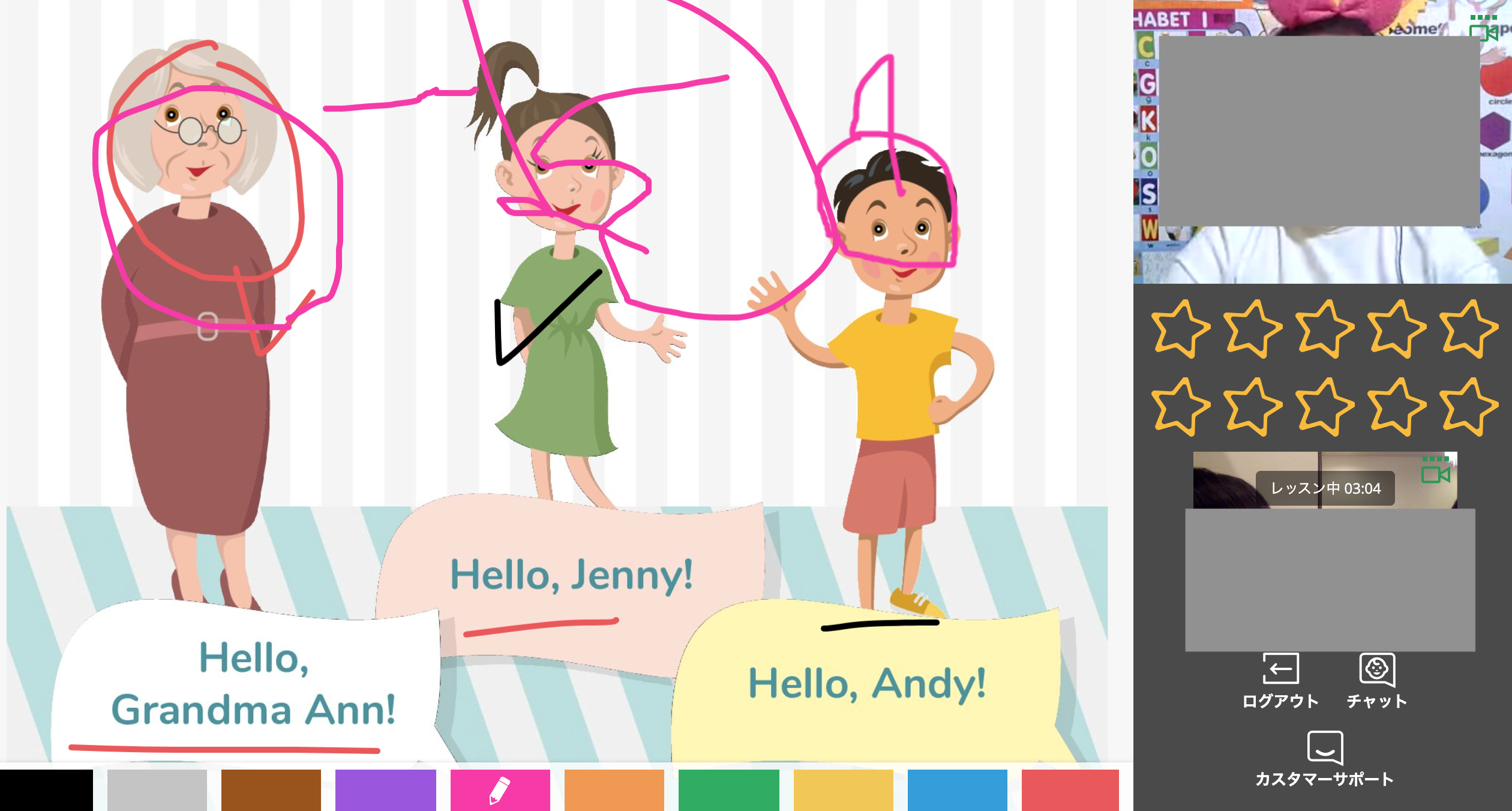This screenshot has height=811, width=1512.
Task: Choose the gray color swatch
Action: pyautogui.click(x=157, y=789)
